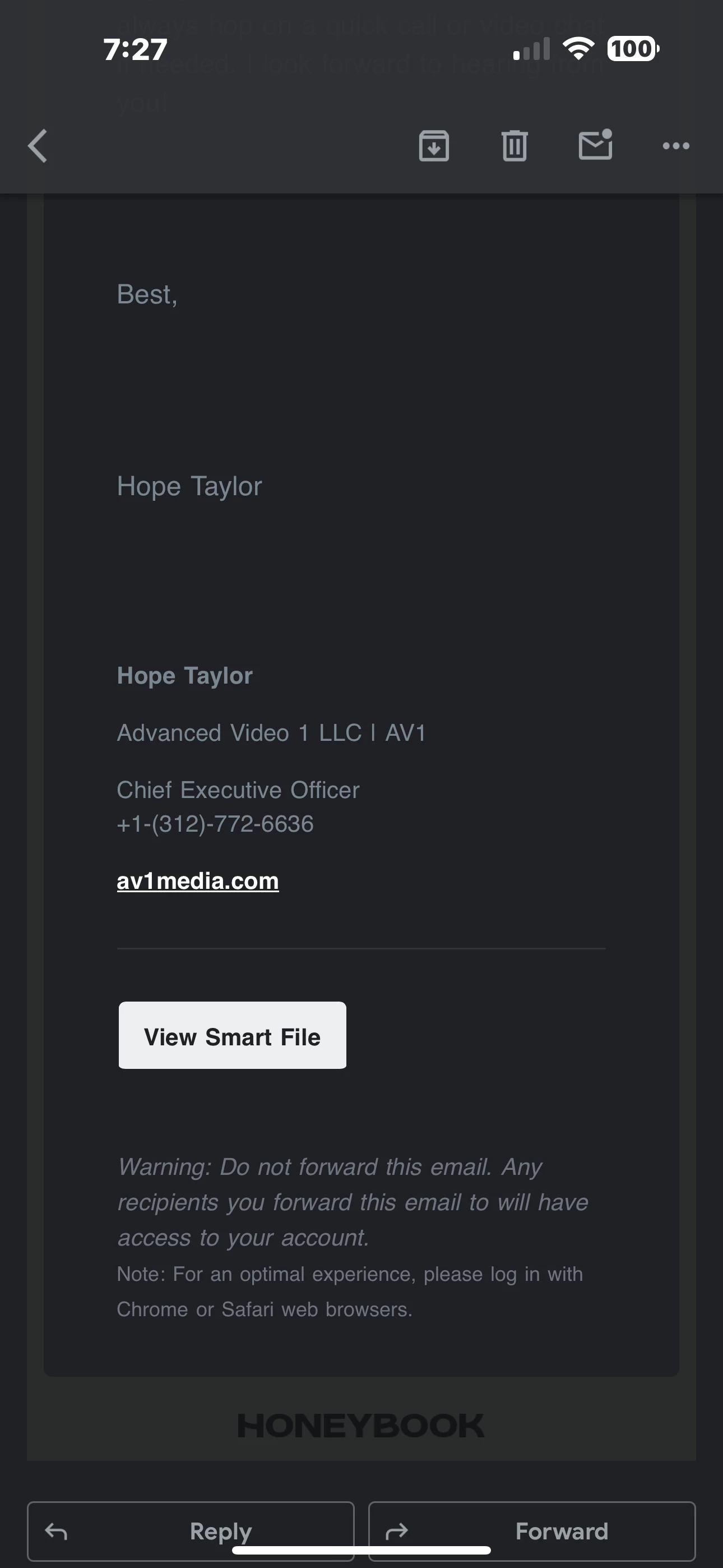
Task: Archive this email
Action: point(434,146)
